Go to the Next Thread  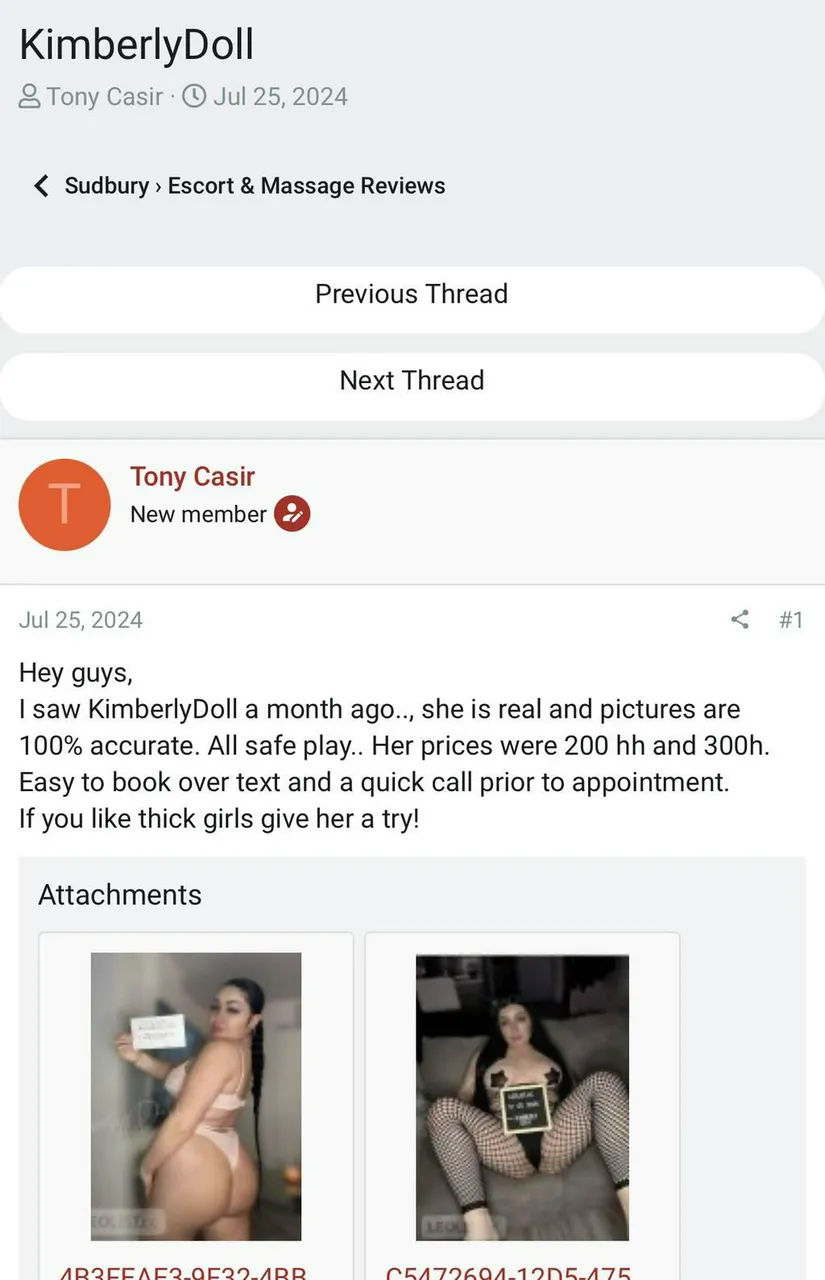(411, 380)
